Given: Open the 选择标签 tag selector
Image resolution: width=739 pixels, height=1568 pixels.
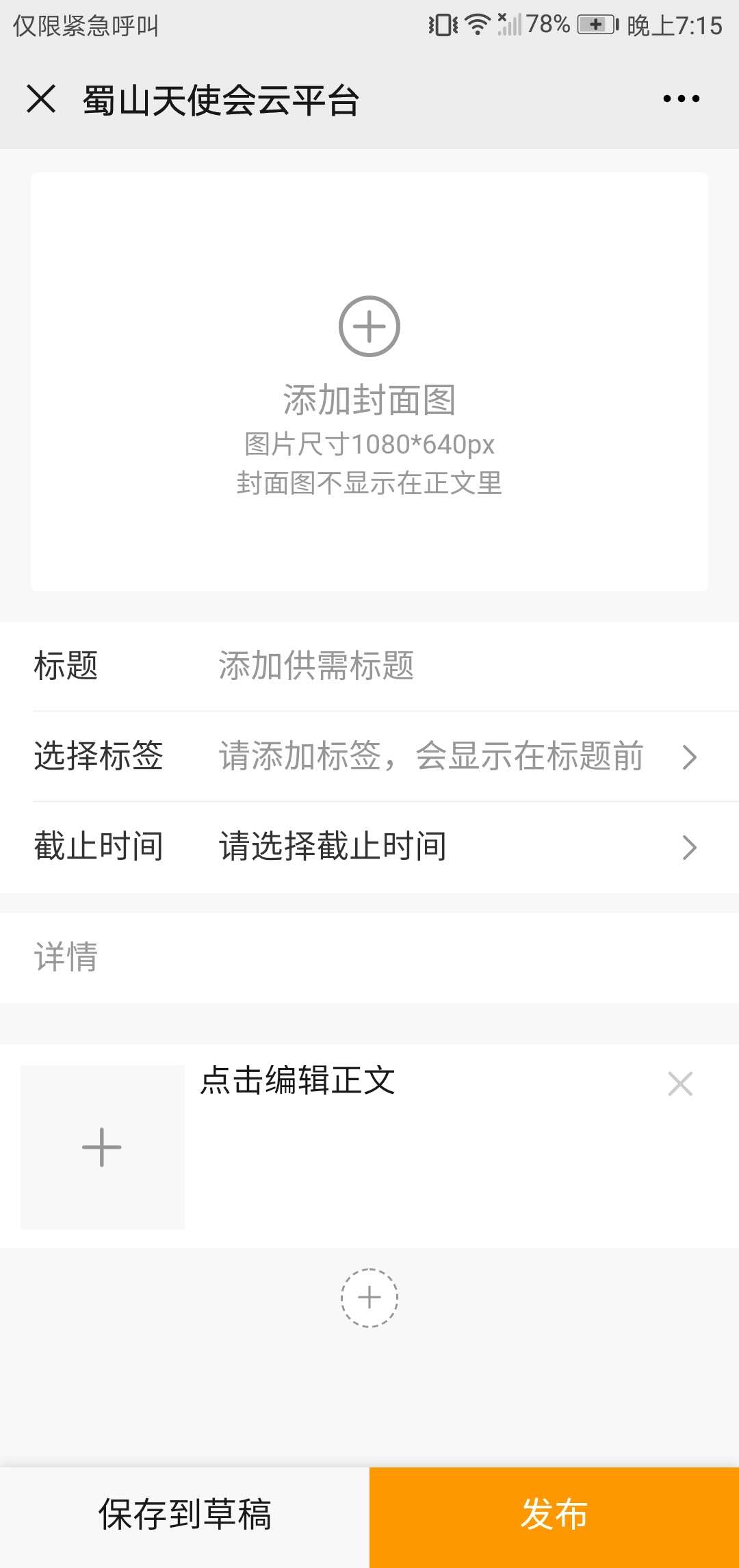Looking at the screenshot, I should click(x=452, y=756).
